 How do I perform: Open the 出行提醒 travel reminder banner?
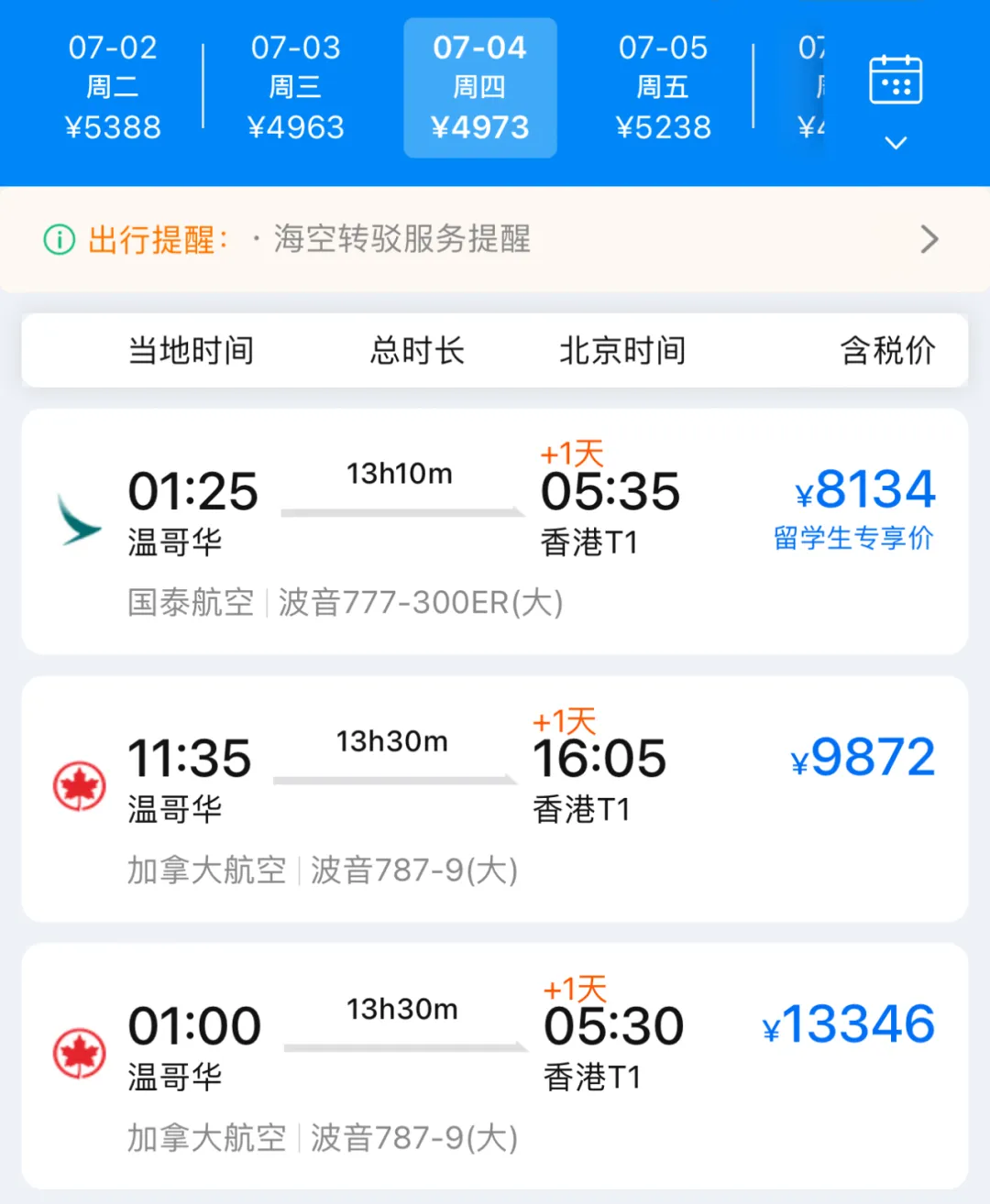click(x=495, y=240)
